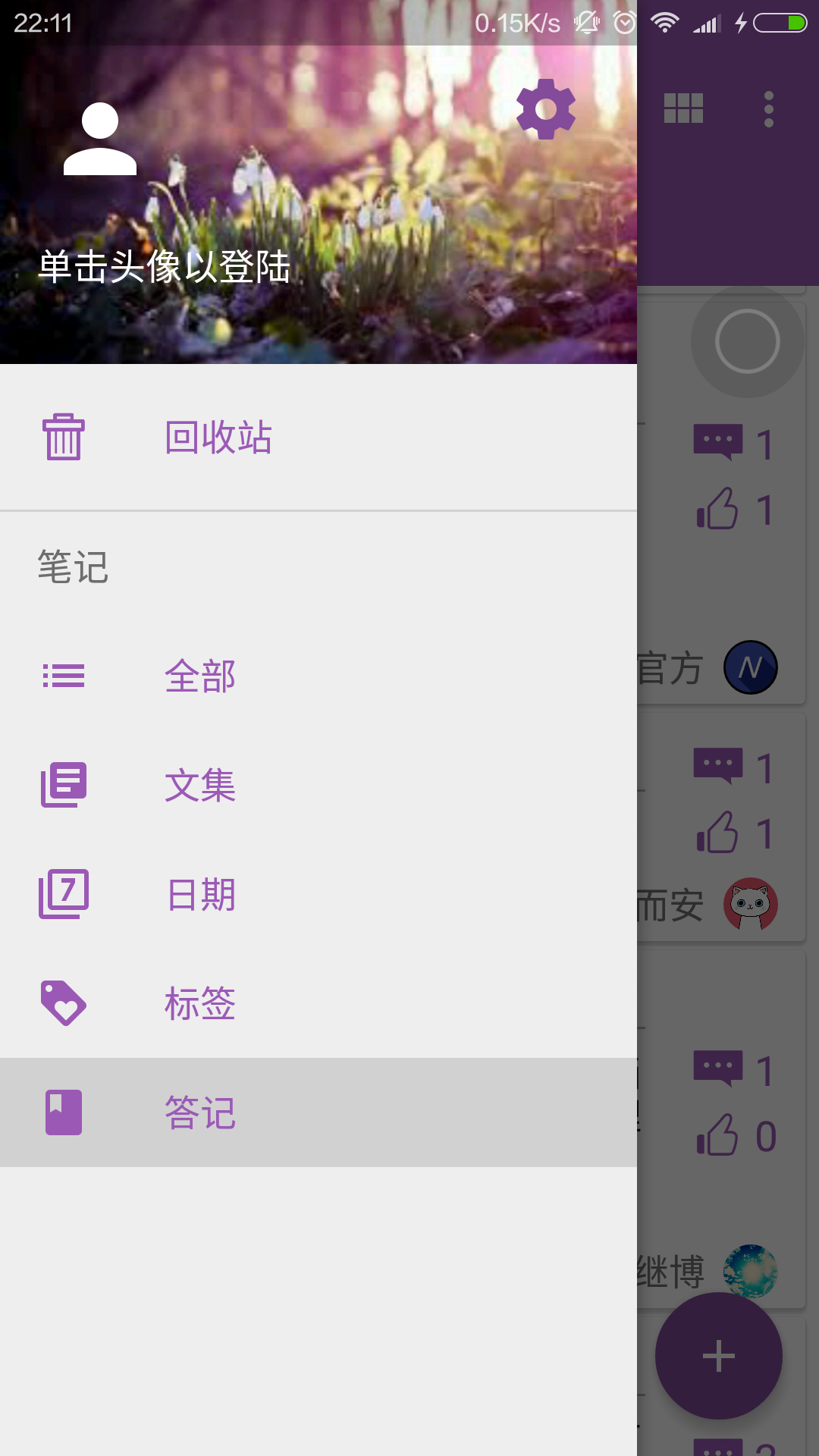
Task: Click 单击头像以登陆 login text
Action: point(165,267)
